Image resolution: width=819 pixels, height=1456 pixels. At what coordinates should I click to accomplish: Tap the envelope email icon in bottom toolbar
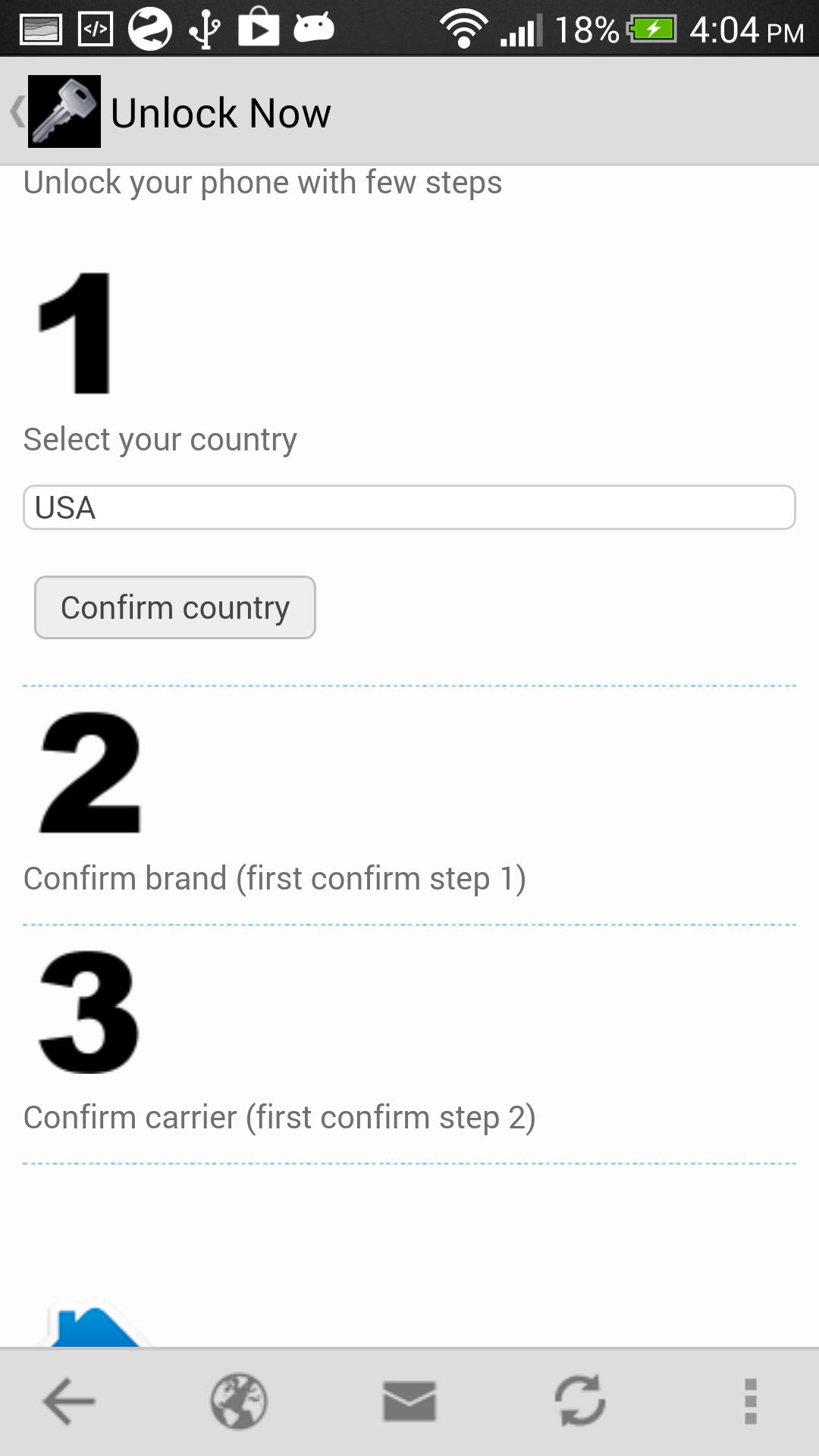(409, 1401)
